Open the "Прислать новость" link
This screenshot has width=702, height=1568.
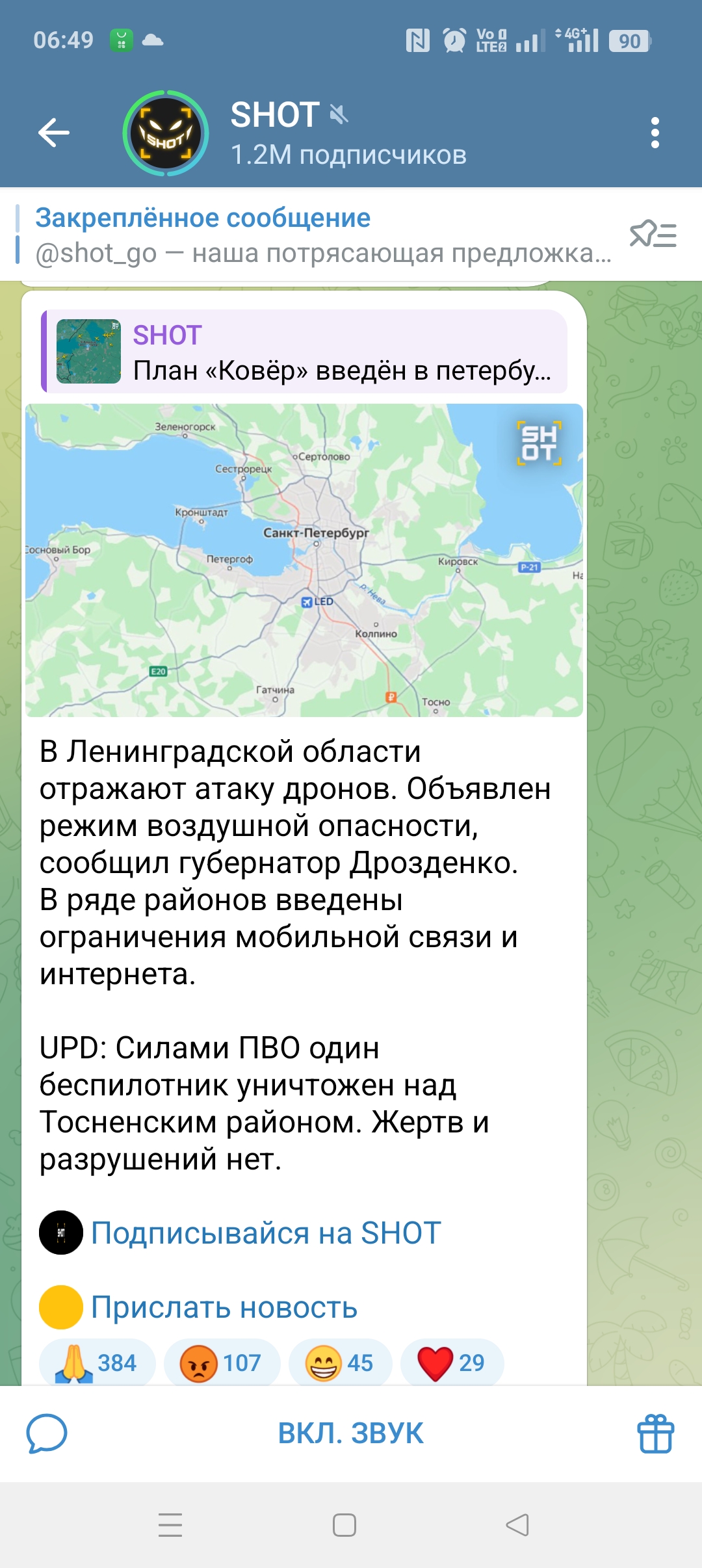click(x=224, y=1307)
